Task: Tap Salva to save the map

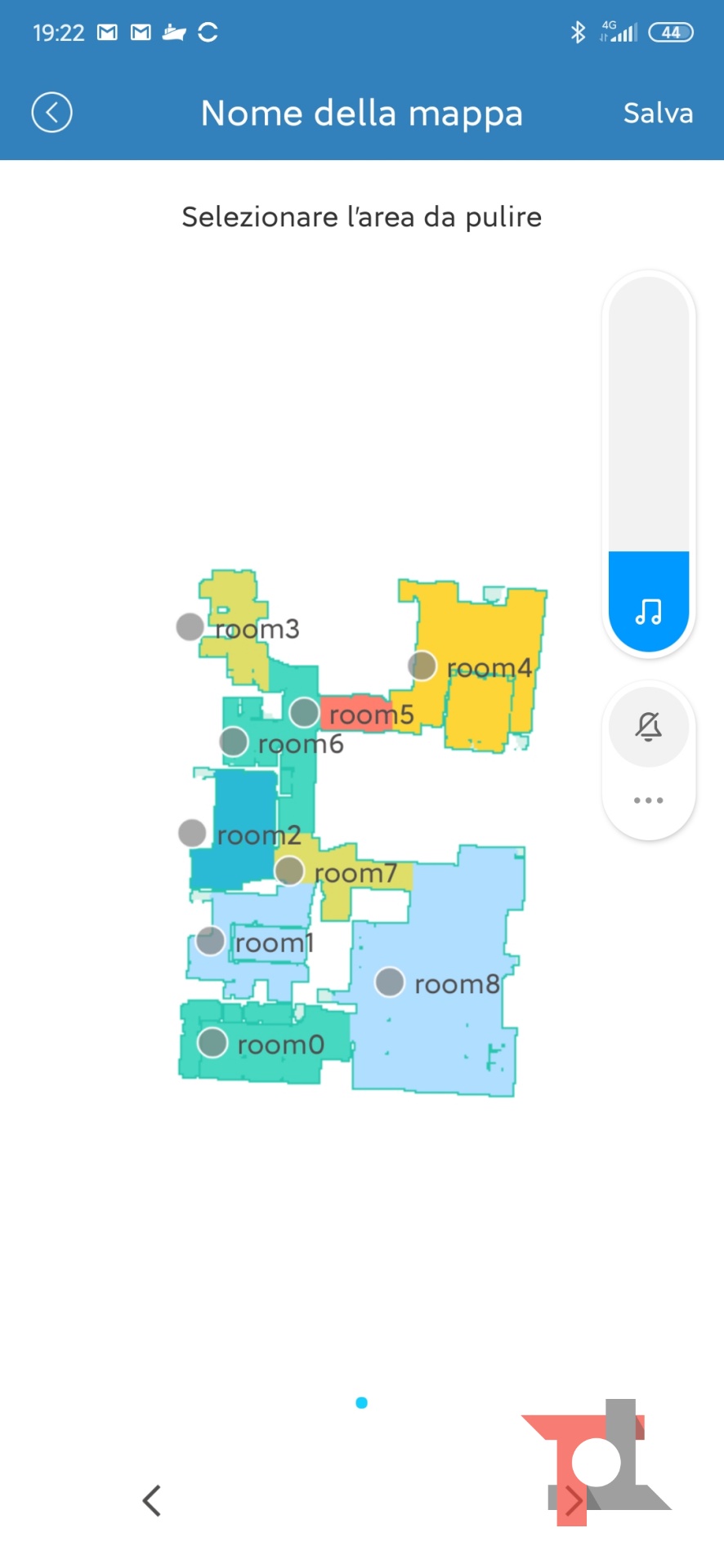Action: point(657,113)
